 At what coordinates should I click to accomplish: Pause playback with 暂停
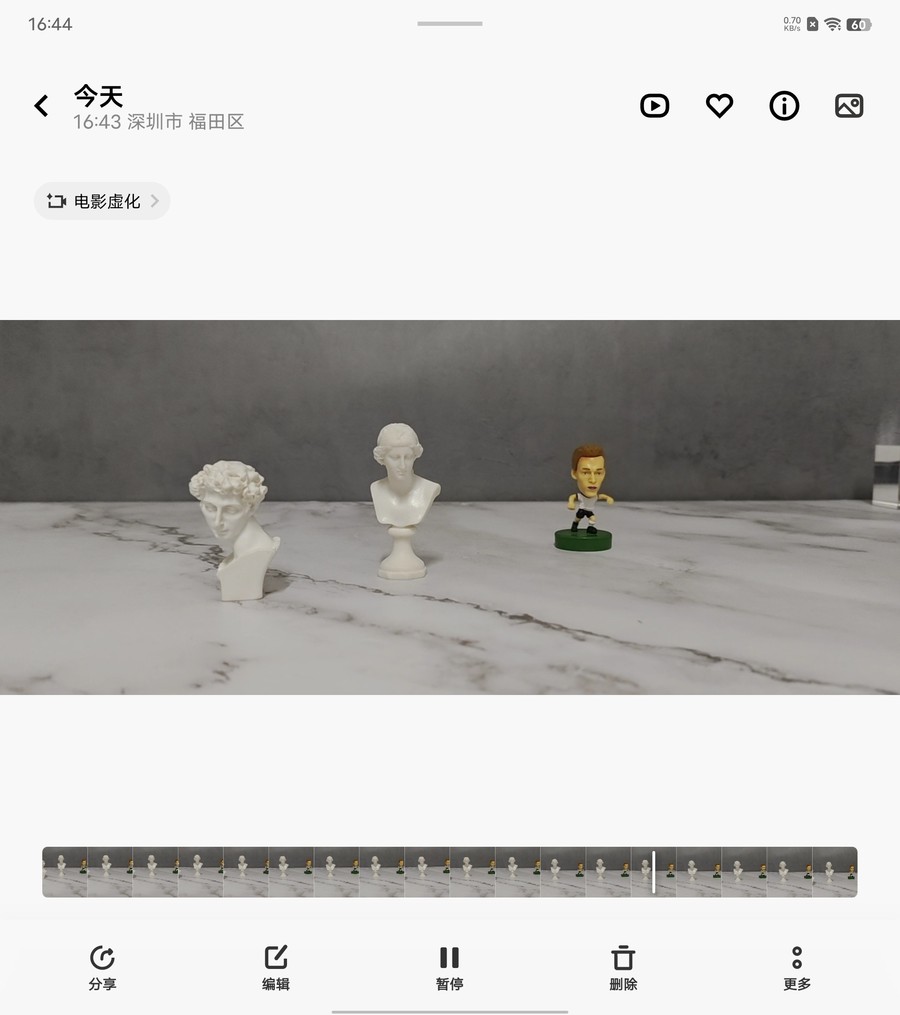coord(450,967)
